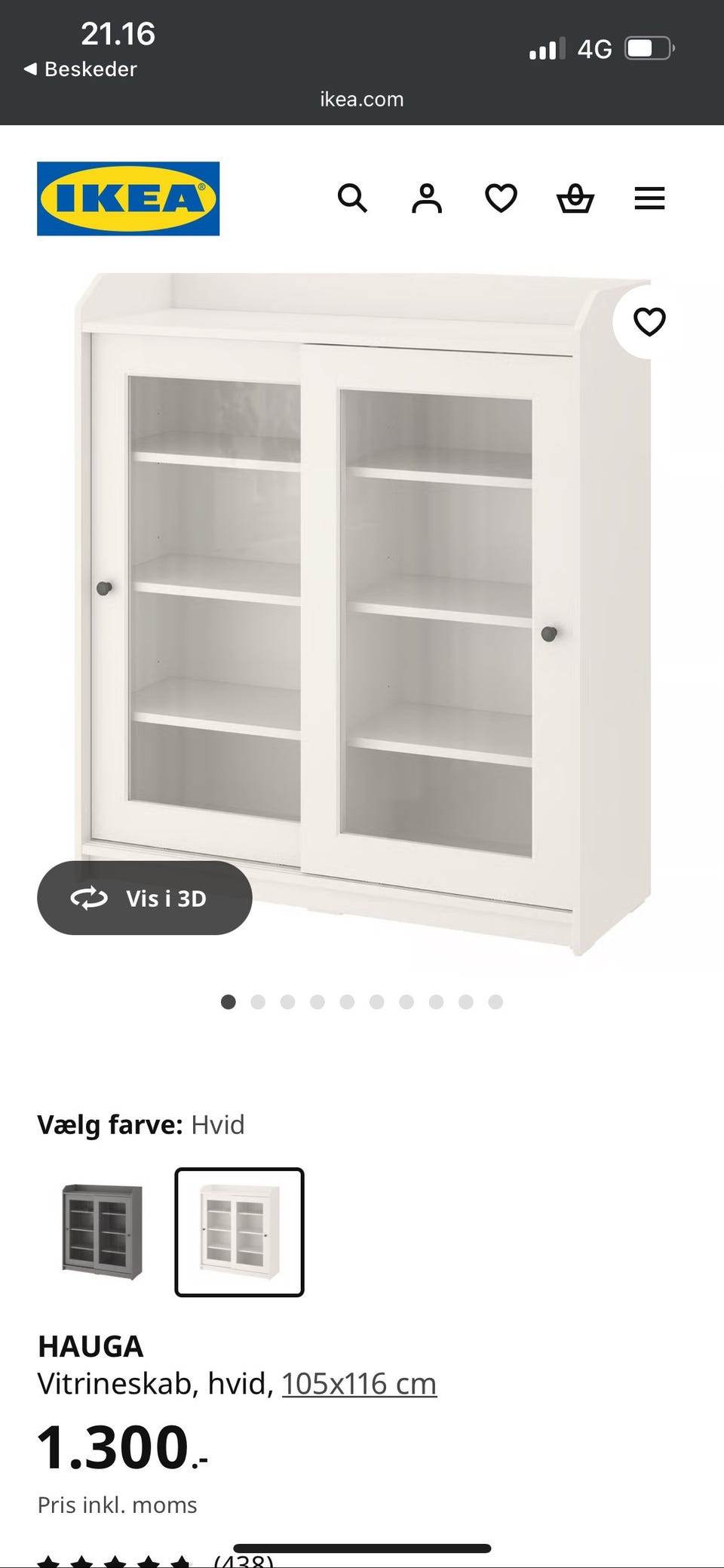The width and height of the screenshot is (724, 1568).
Task: Expand the product image carousel dots
Action: [362, 1001]
